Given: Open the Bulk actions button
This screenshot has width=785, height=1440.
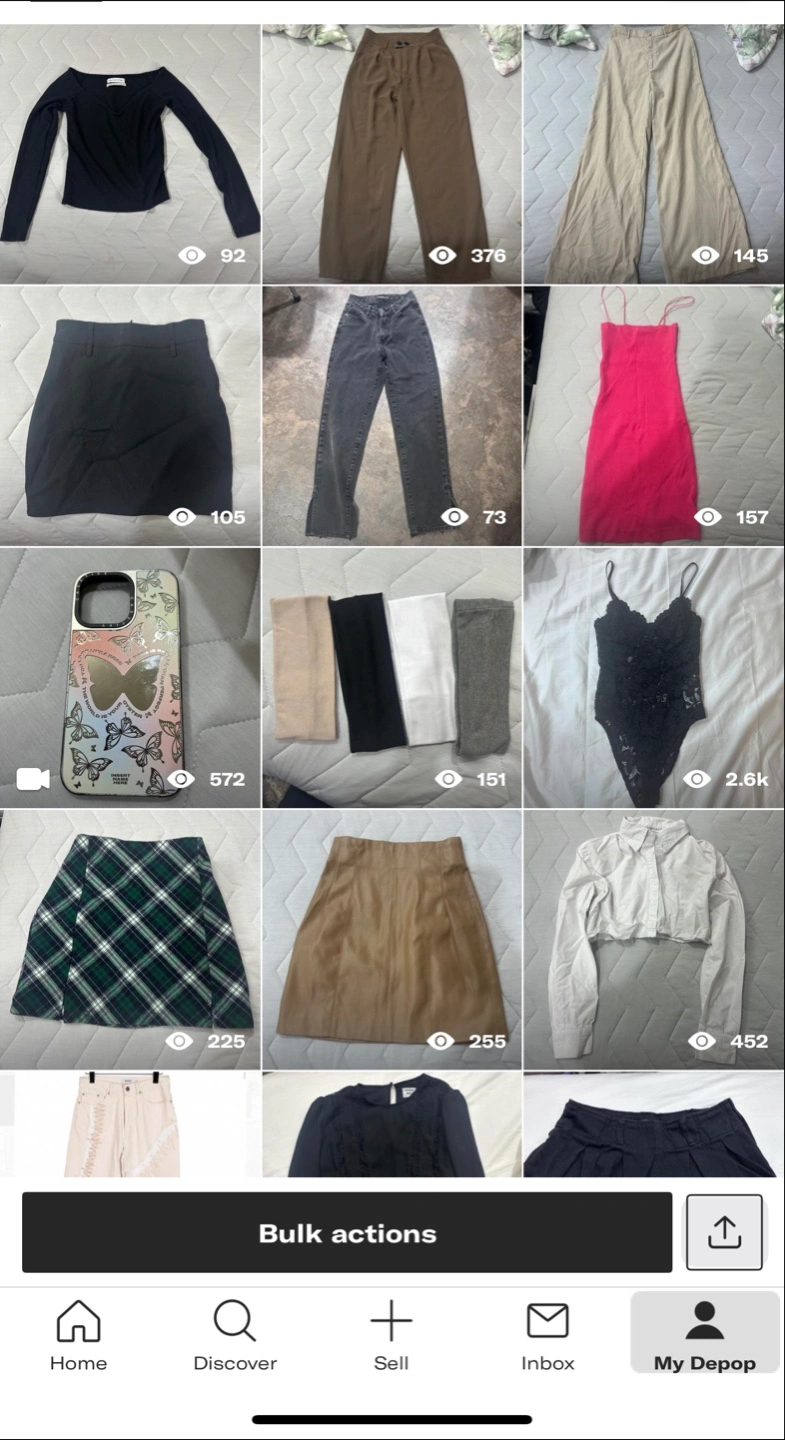Looking at the screenshot, I should click(x=347, y=1232).
